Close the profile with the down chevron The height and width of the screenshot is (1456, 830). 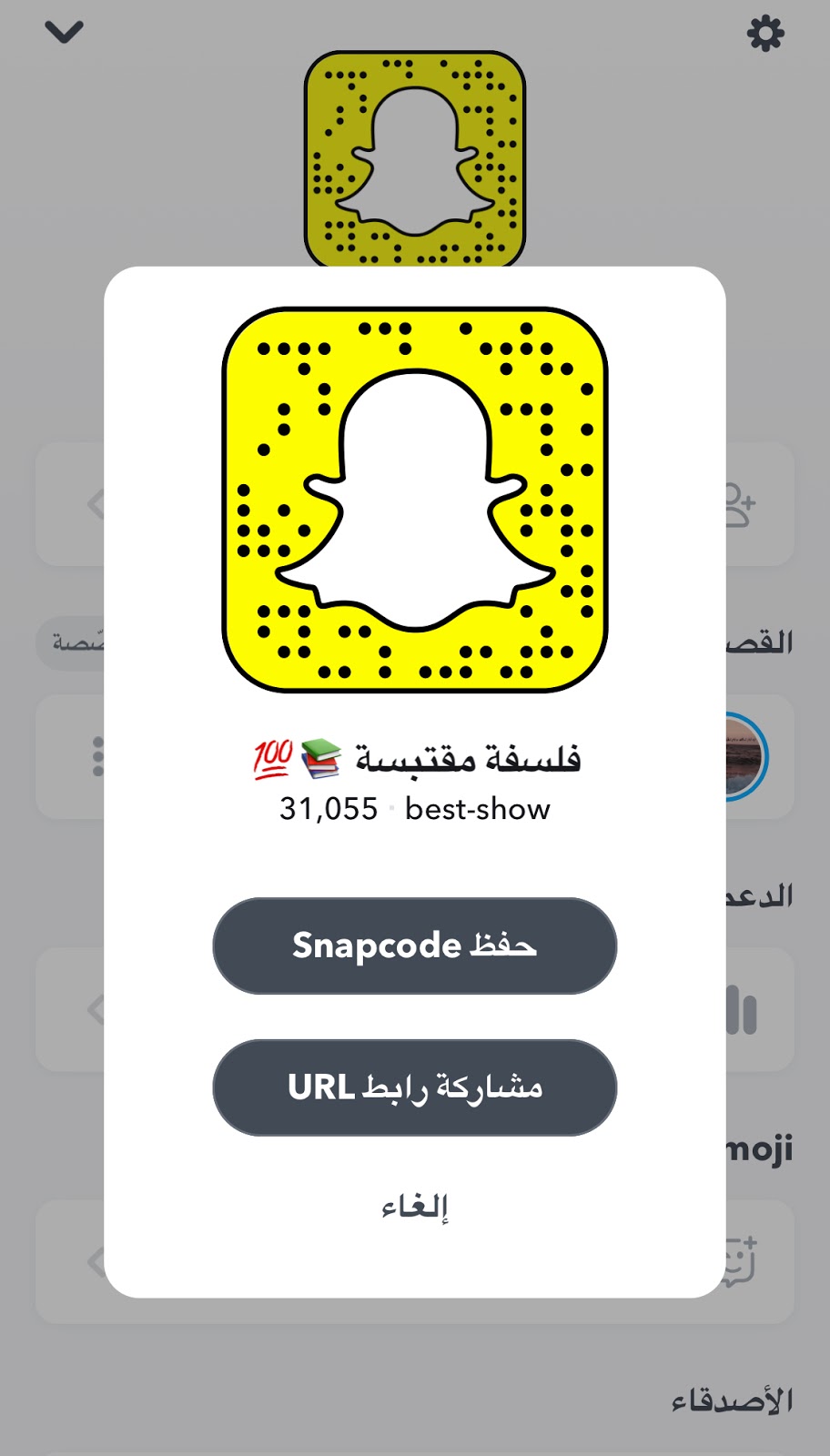click(x=64, y=32)
